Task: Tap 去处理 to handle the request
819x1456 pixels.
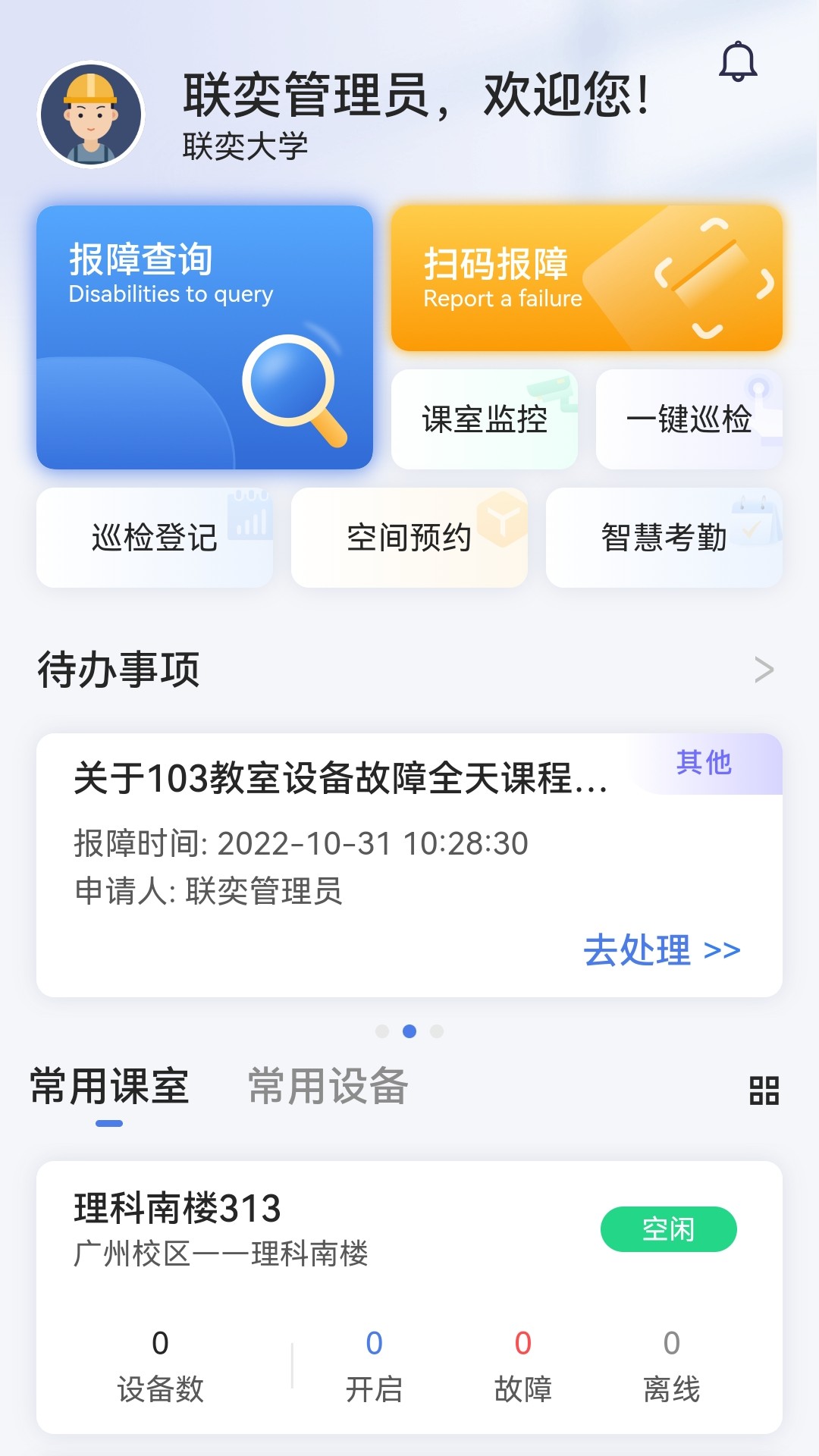Action: coord(662,950)
